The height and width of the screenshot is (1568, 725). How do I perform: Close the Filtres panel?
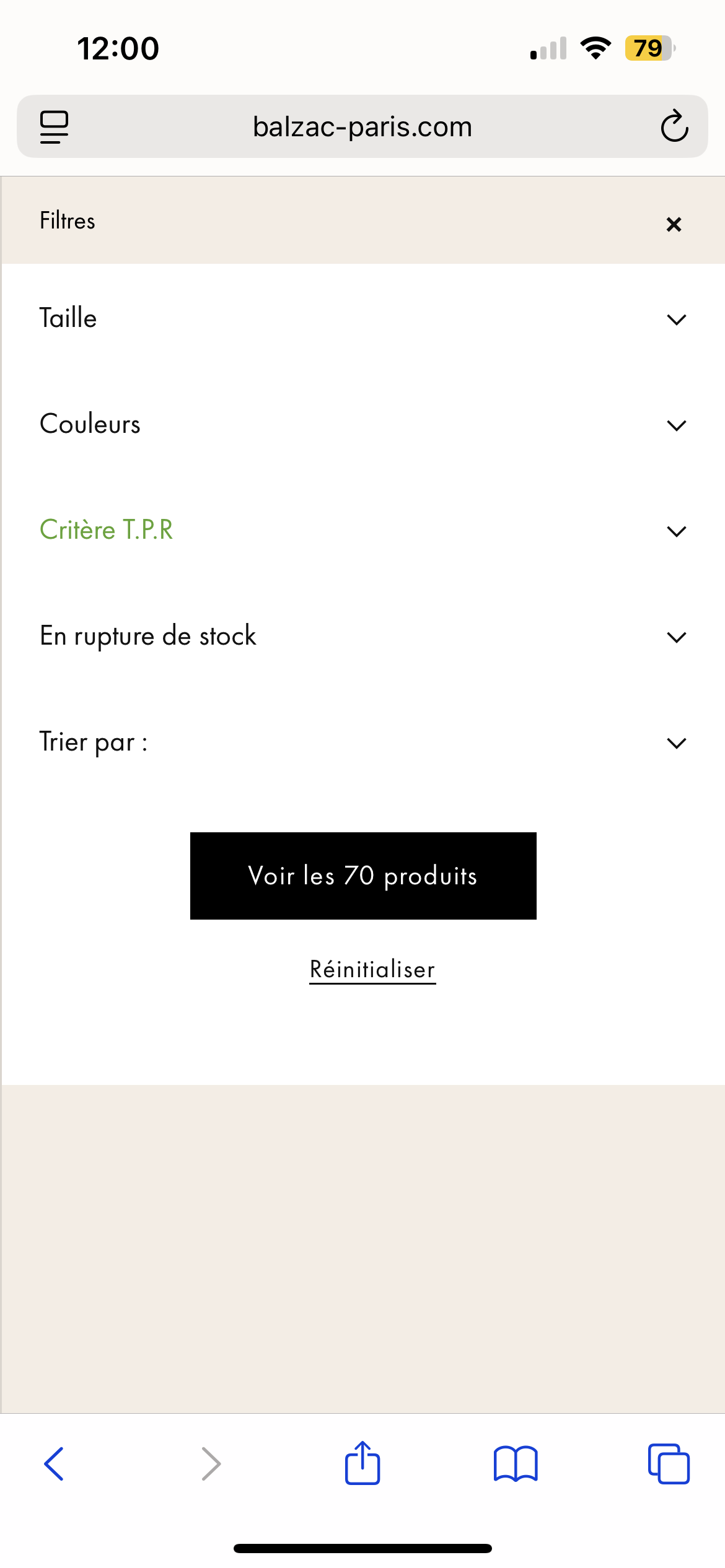point(674,224)
